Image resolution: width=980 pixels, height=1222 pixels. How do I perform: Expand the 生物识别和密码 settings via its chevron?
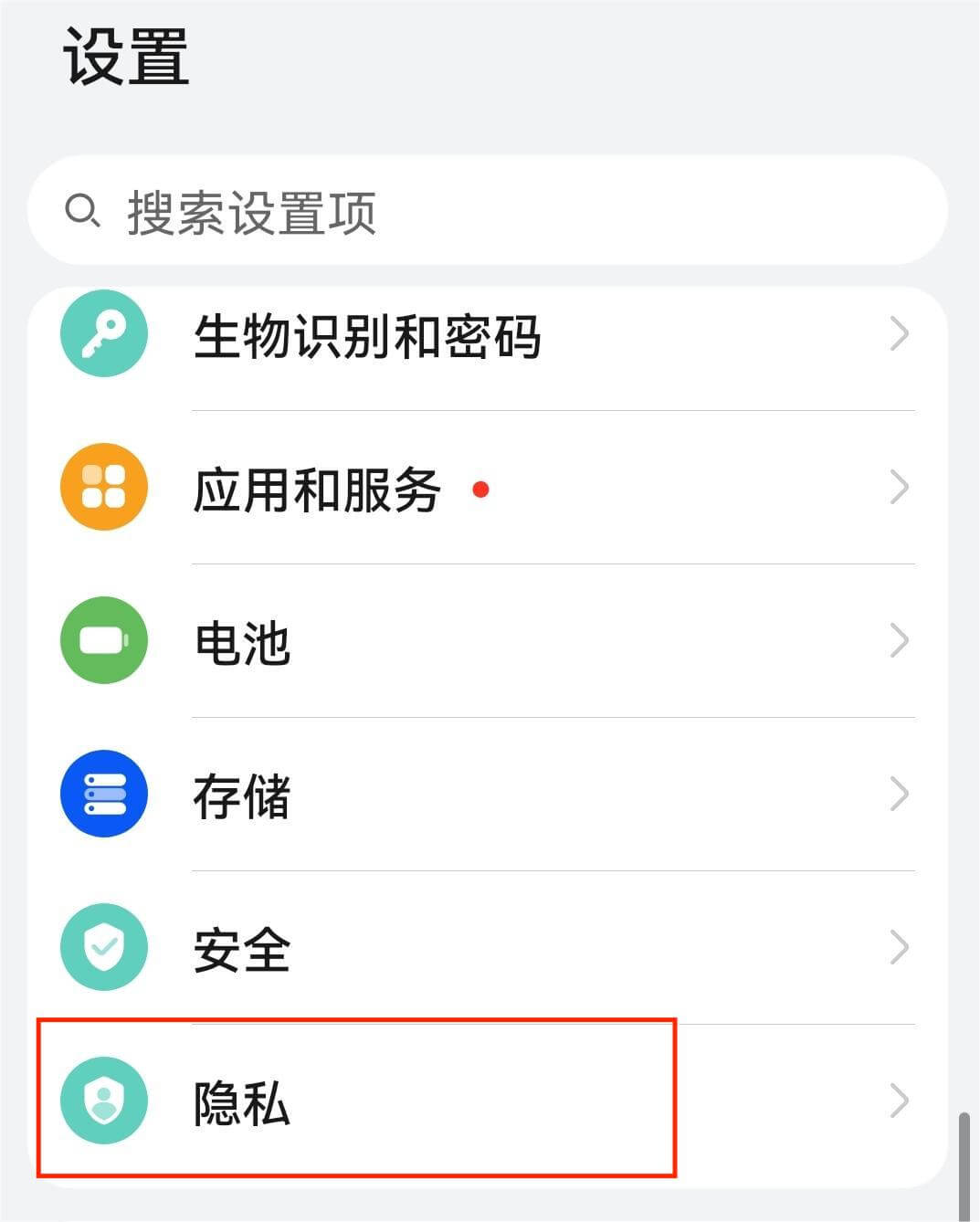point(899,334)
